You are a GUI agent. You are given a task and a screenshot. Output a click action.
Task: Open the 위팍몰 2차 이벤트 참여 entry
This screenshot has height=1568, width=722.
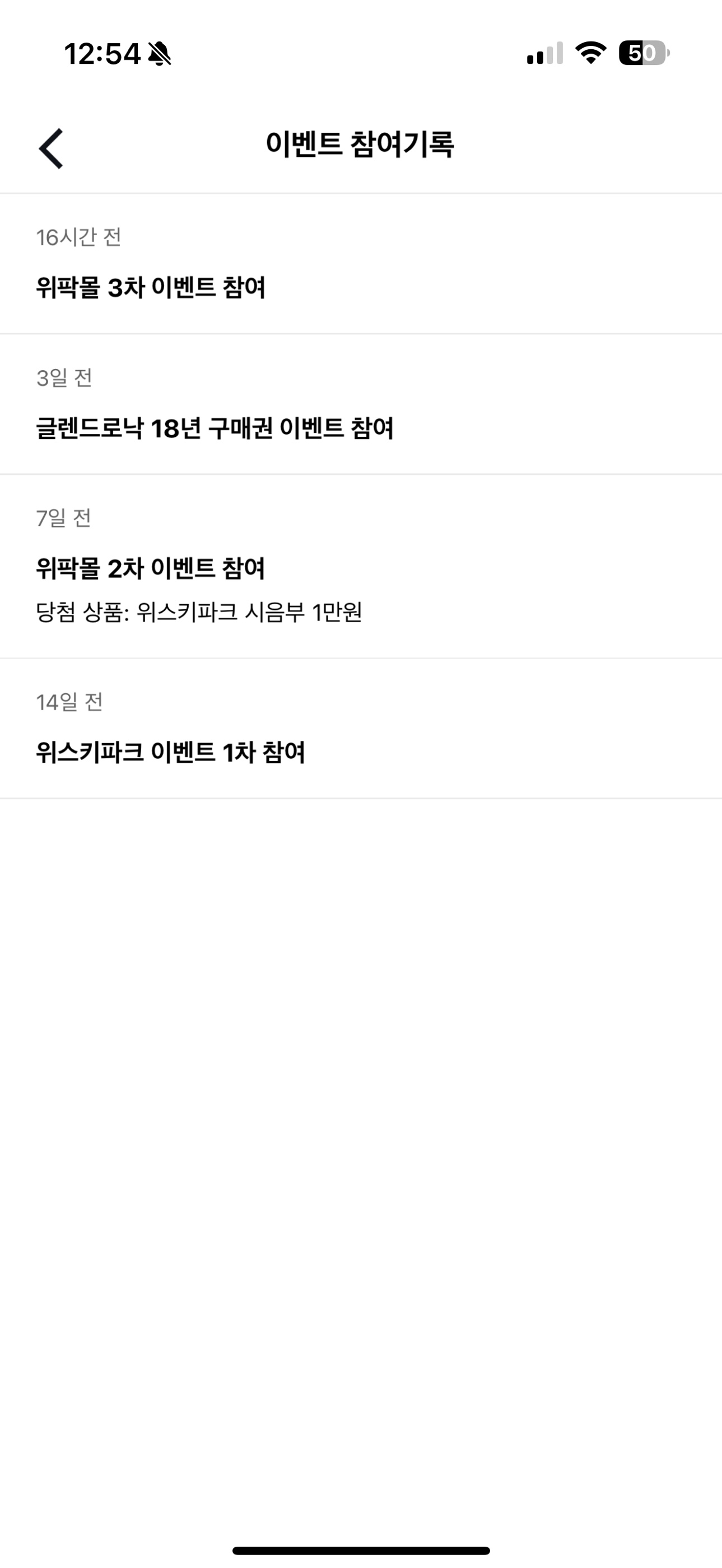pyautogui.click(x=151, y=568)
